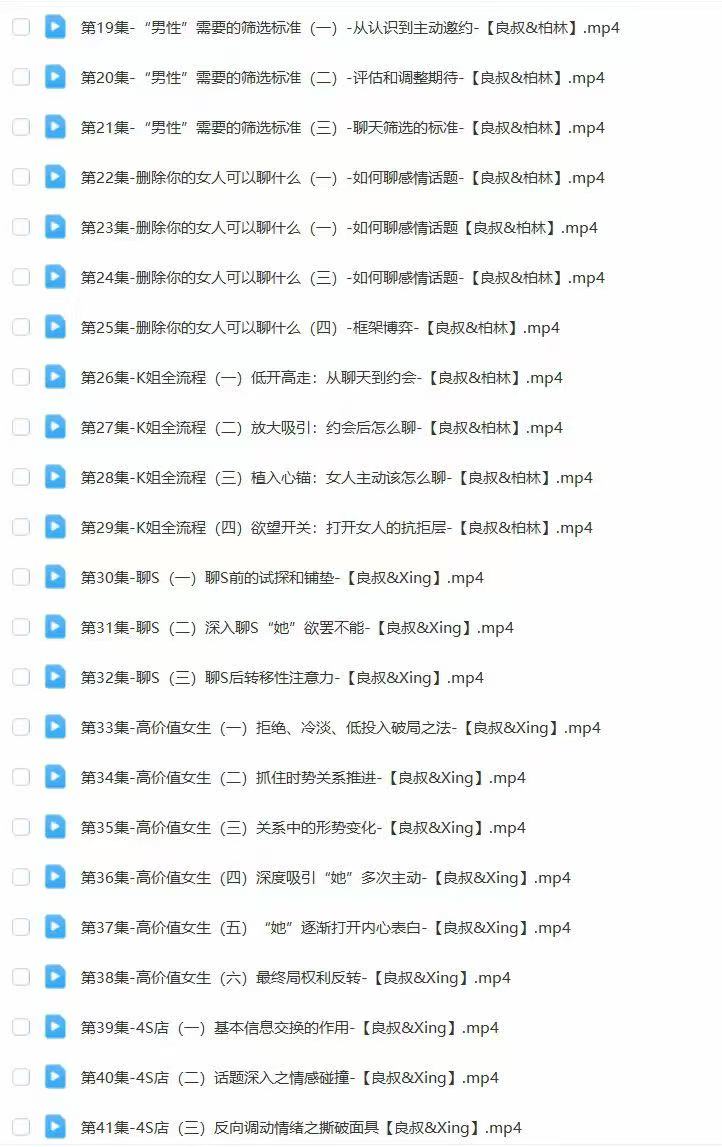The image size is (722, 1147).
Task: Select the checkbox for 第34集
Action: (x=21, y=777)
